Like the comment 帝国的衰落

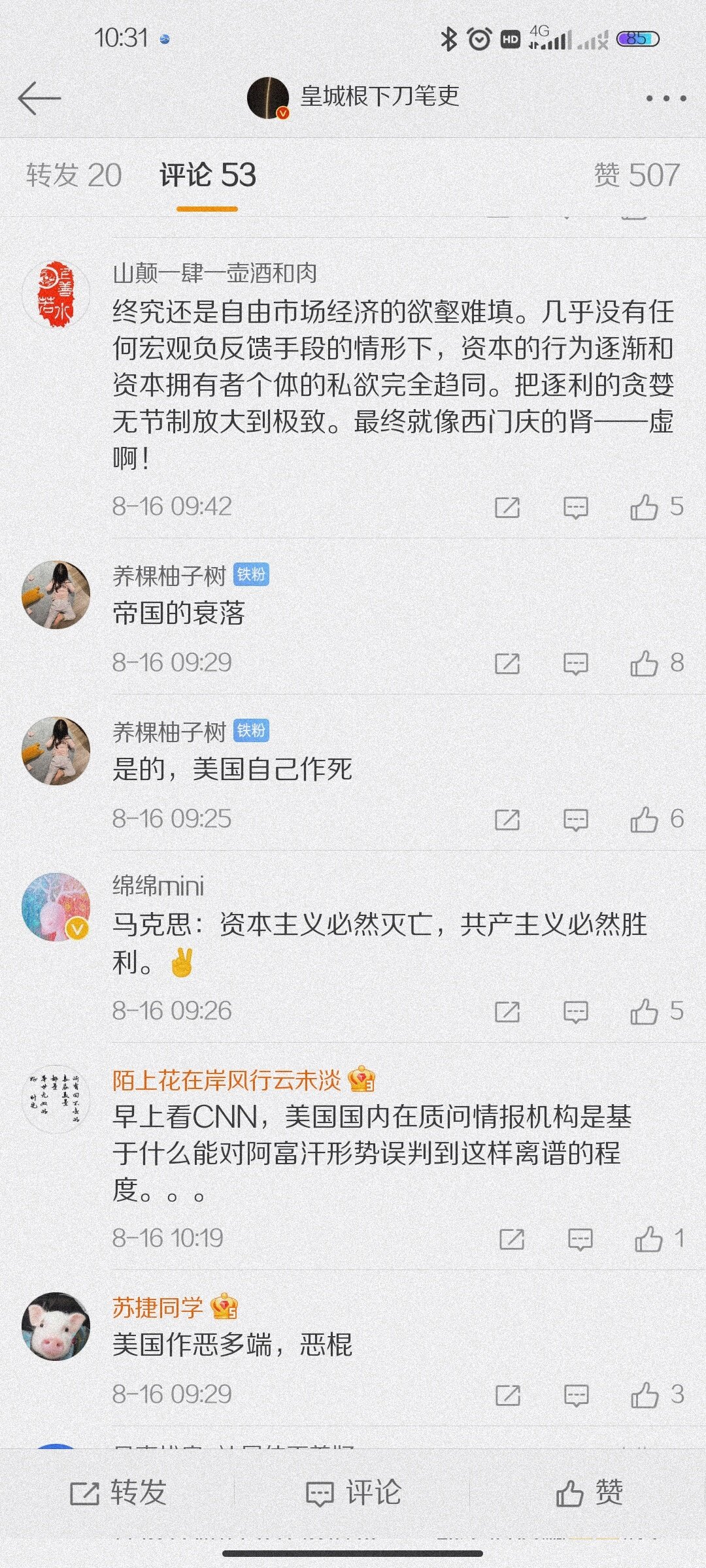645,663
